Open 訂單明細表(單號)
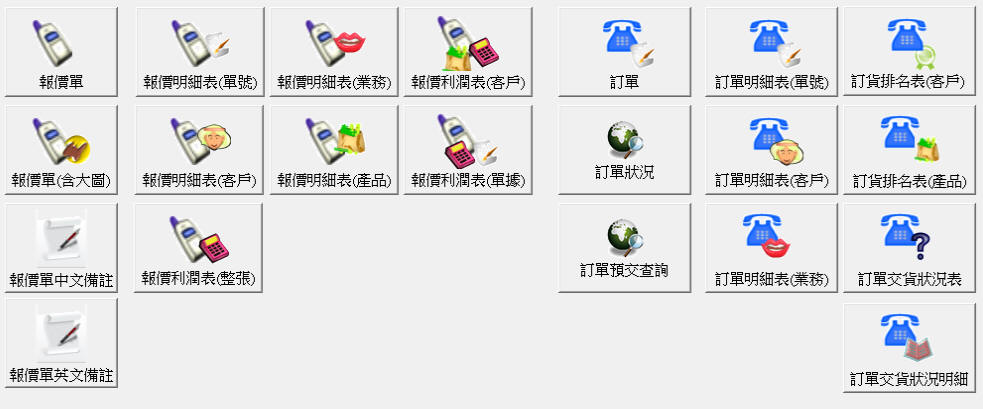983x409 pixels. click(x=771, y=52)
